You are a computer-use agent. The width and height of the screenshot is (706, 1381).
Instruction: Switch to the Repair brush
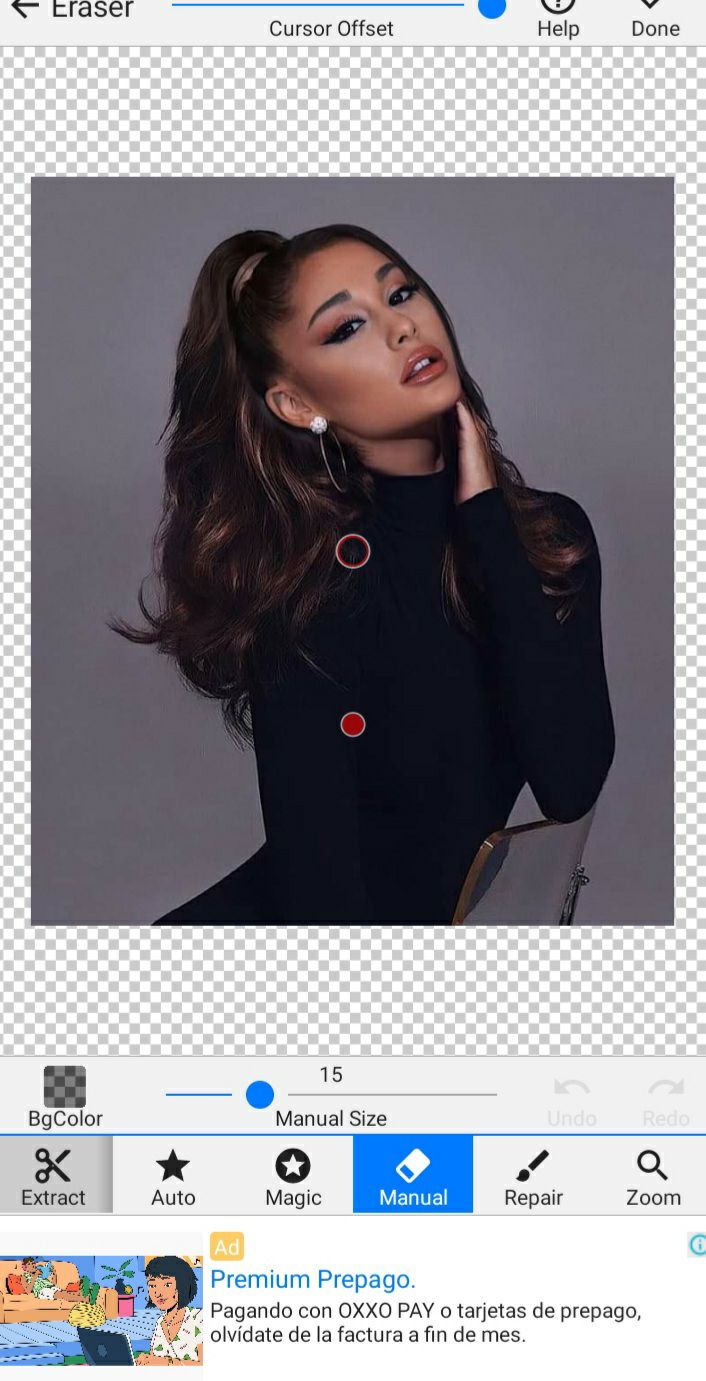point(533,1175)
